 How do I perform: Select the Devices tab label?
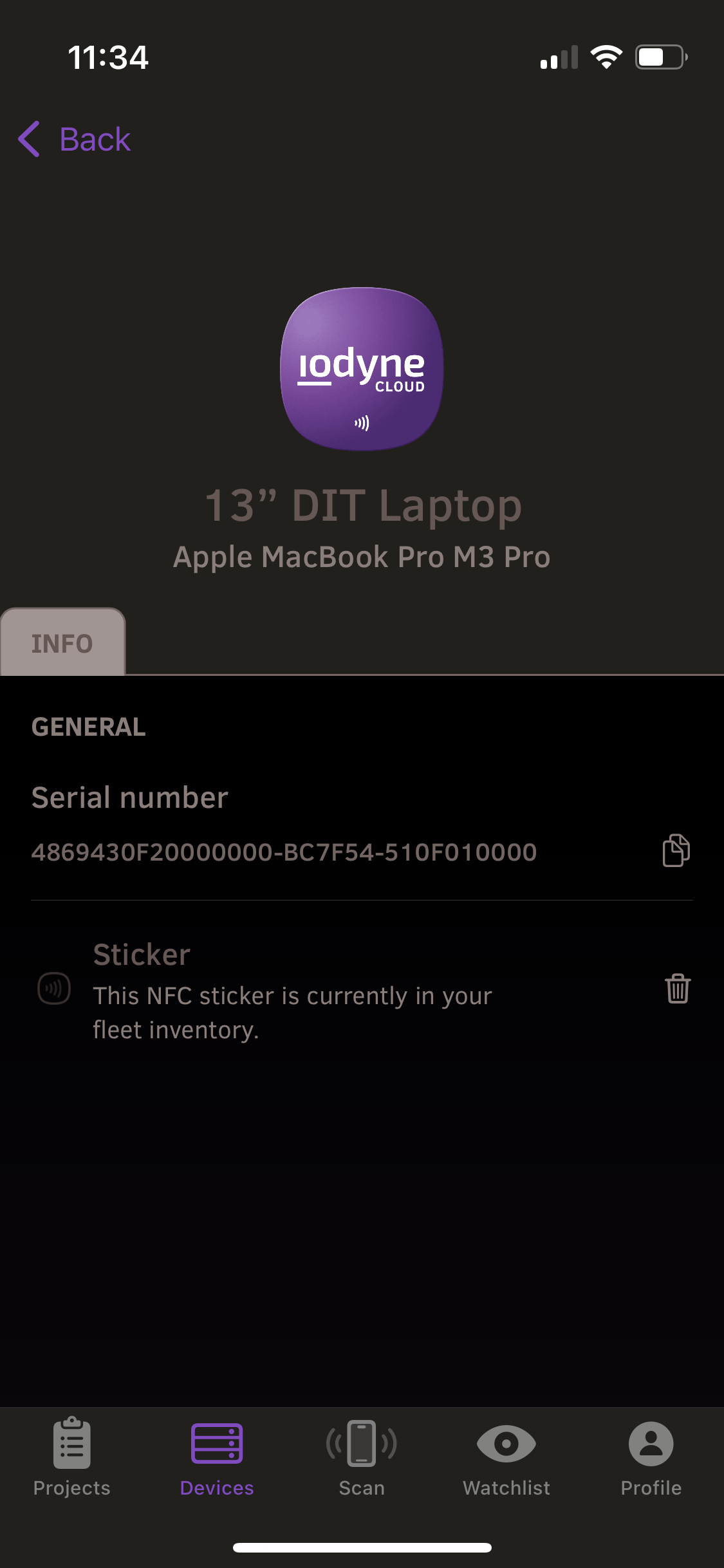[216, 1488]
